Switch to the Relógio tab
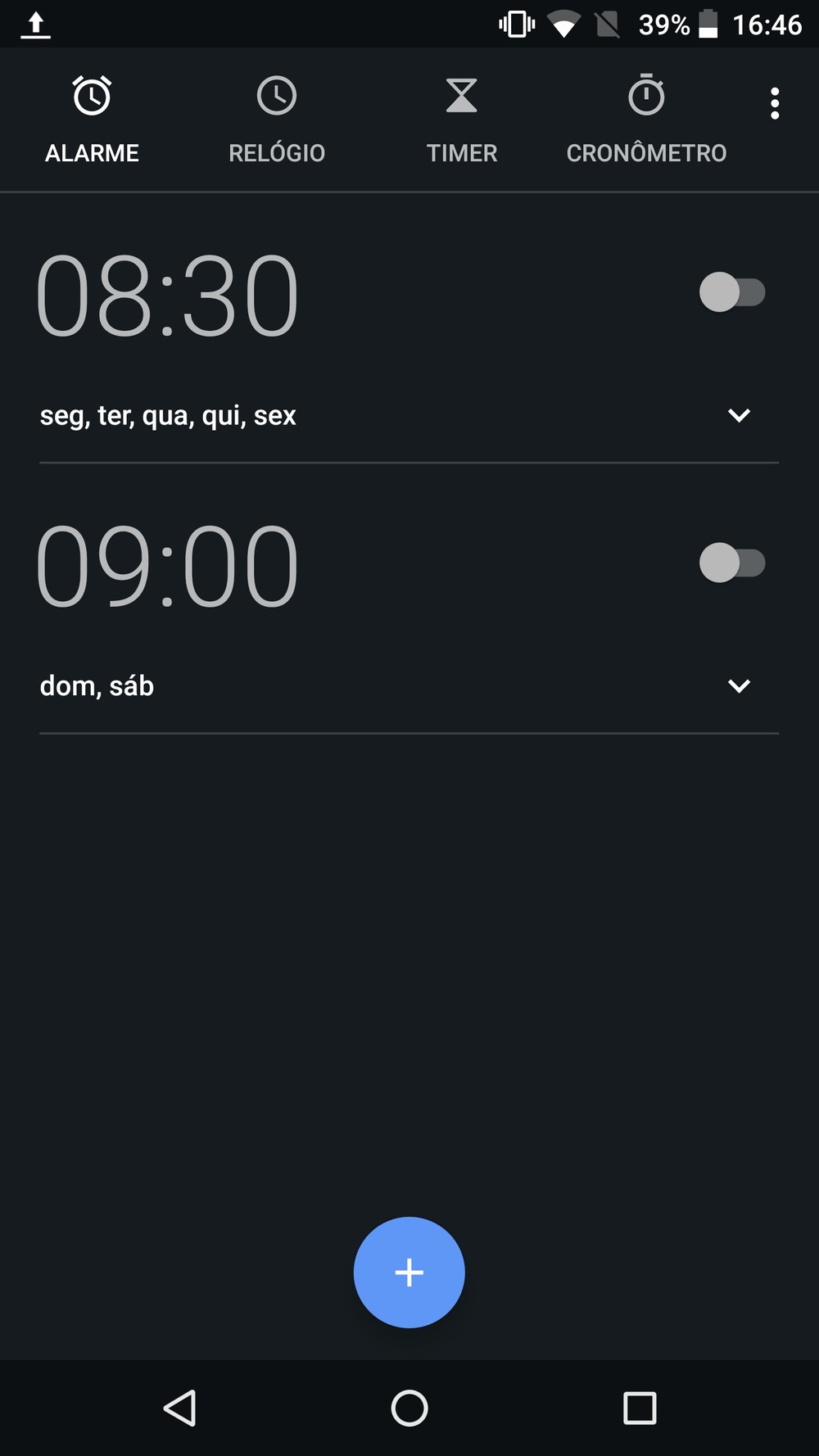The width and height of the screenshot is (819, 1456). click(x=277, y=120)
